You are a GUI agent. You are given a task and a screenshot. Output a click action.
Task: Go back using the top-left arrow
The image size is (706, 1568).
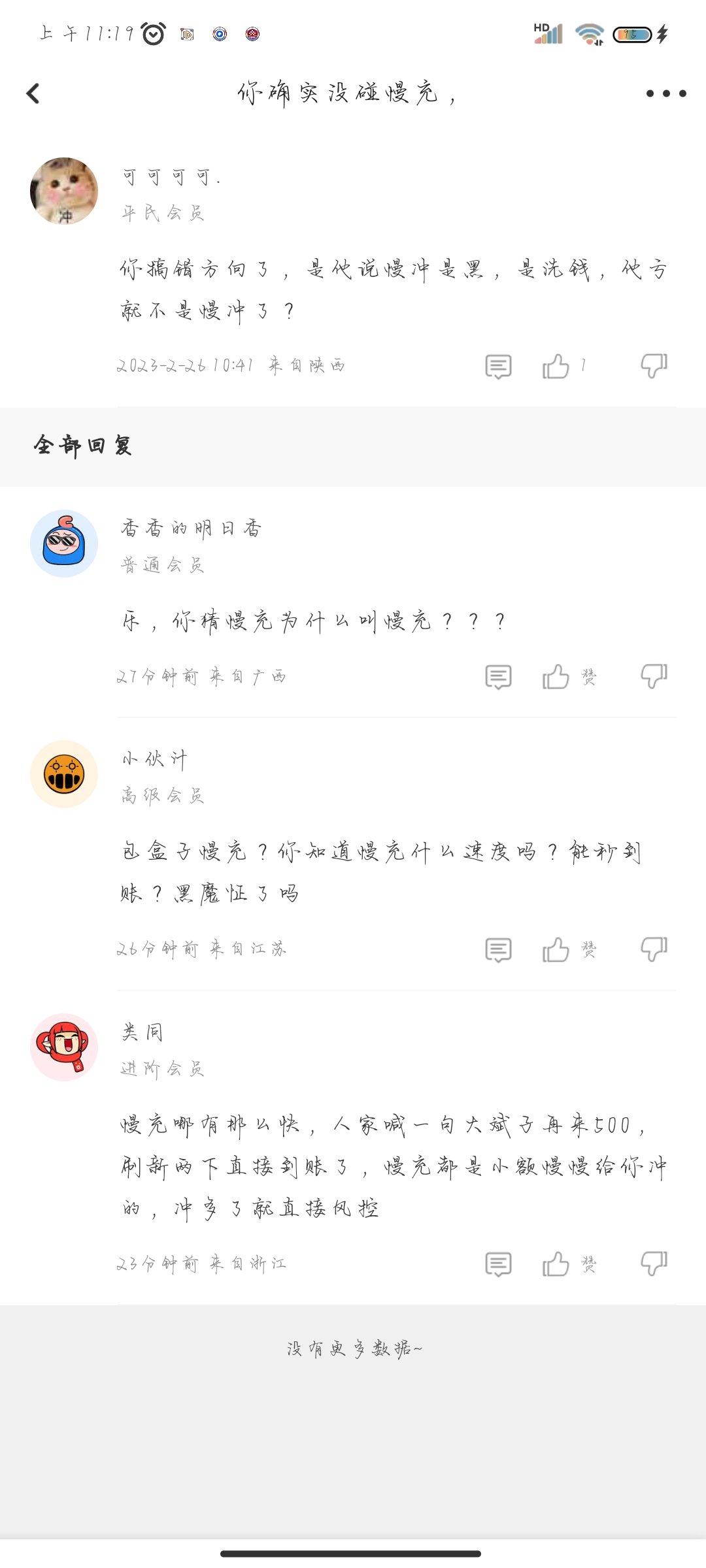33,93
